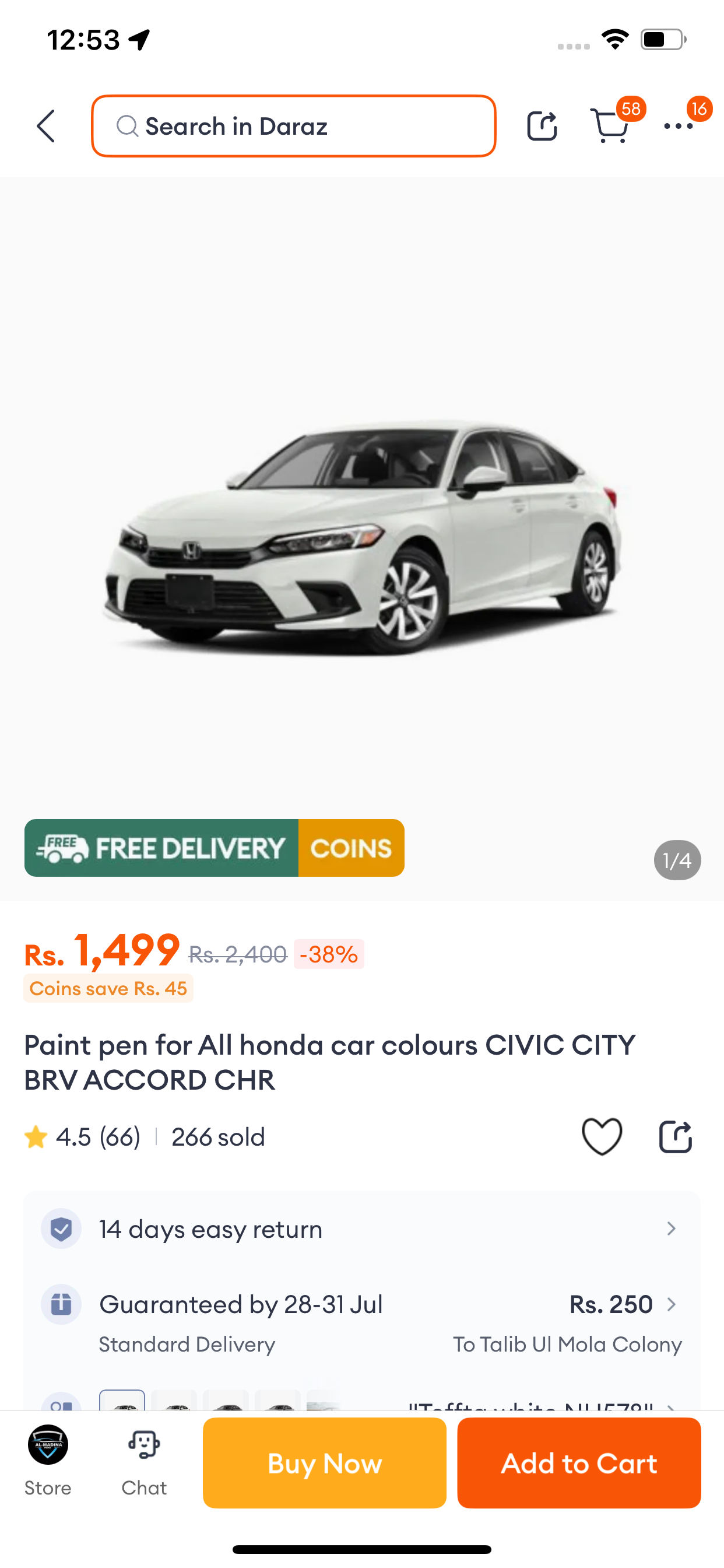Open the three-dot overflow menu
Screen dimensions: 724x1568
coord(679,126)
